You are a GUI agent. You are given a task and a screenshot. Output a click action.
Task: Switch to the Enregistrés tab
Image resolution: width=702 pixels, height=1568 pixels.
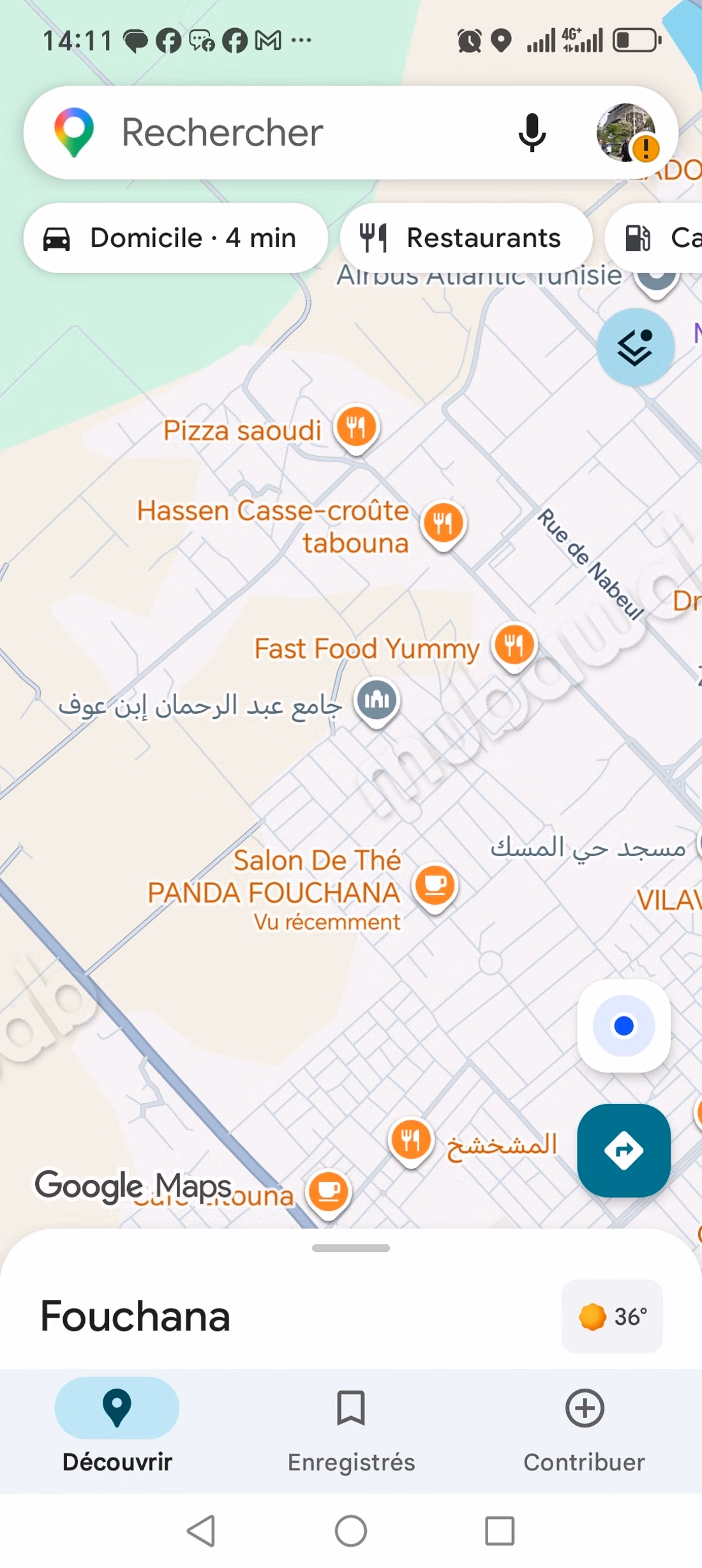(351, 1431)
